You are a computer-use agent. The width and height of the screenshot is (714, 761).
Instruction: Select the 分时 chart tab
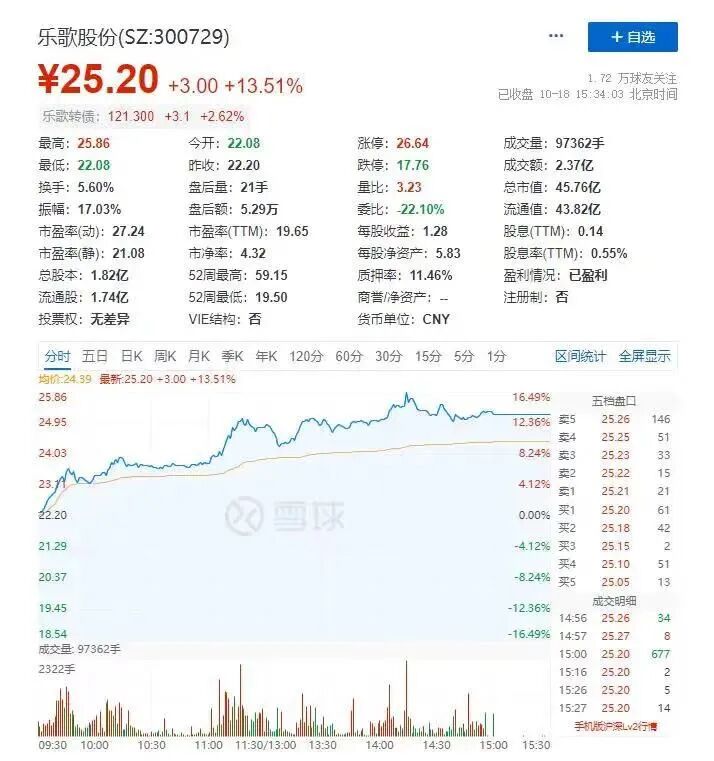[57, 357]
